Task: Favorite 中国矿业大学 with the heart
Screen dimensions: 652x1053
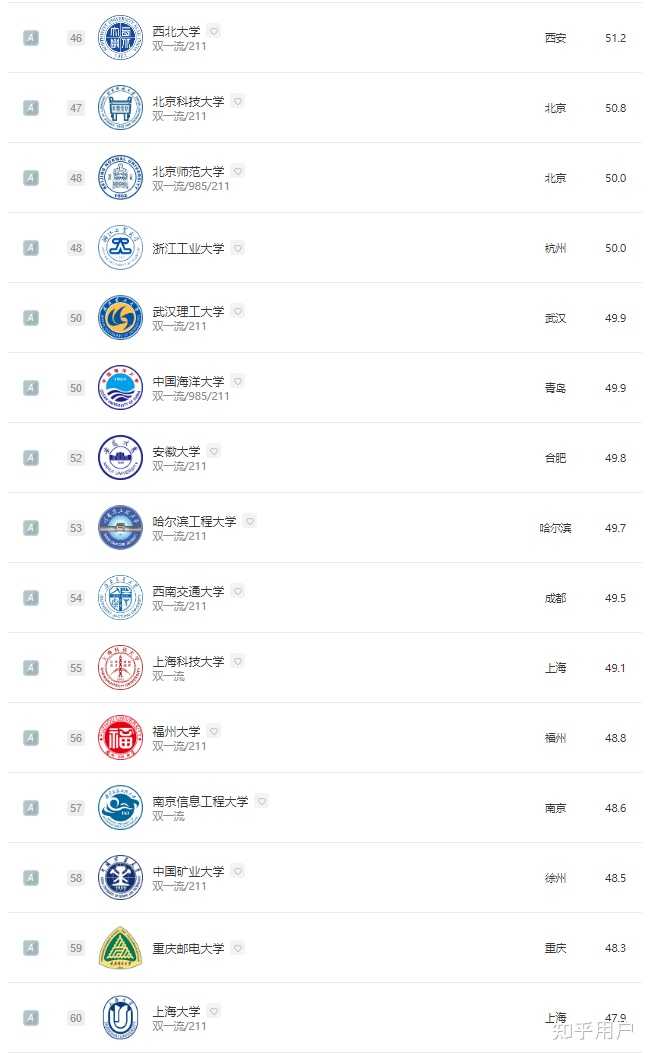Action: point(237,871)
